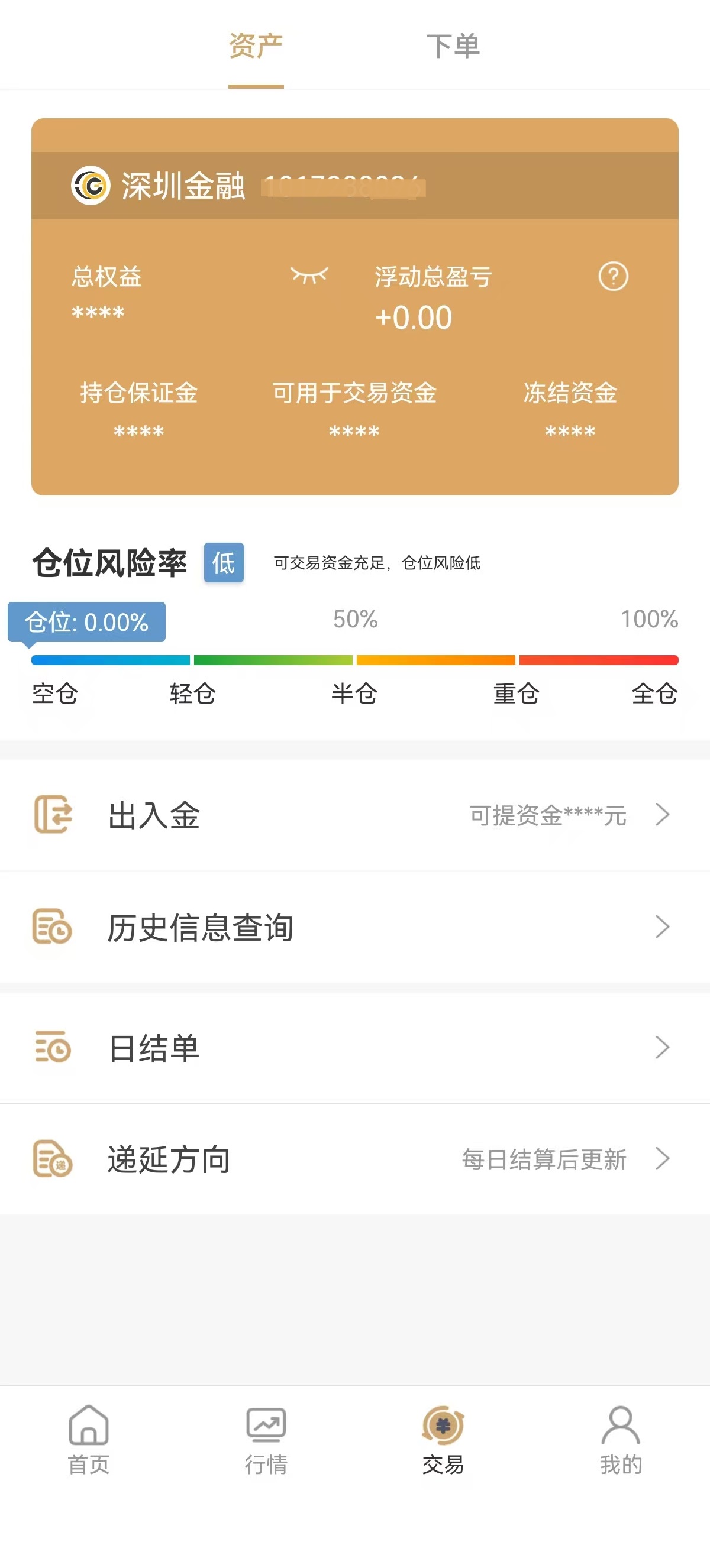The width and height of the screenshot is (710, 1568).
Task: Open the 我的 profile tab
Action: [621, 1440]
